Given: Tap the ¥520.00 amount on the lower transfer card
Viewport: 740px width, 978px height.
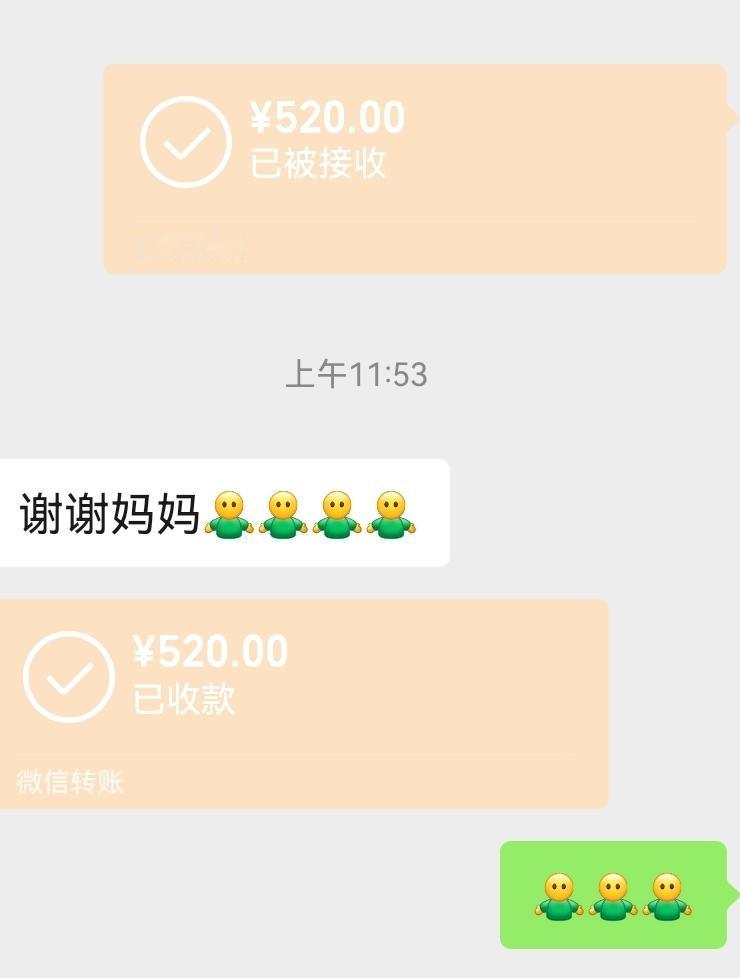Looking at the screenshot, I should point(210,651).
